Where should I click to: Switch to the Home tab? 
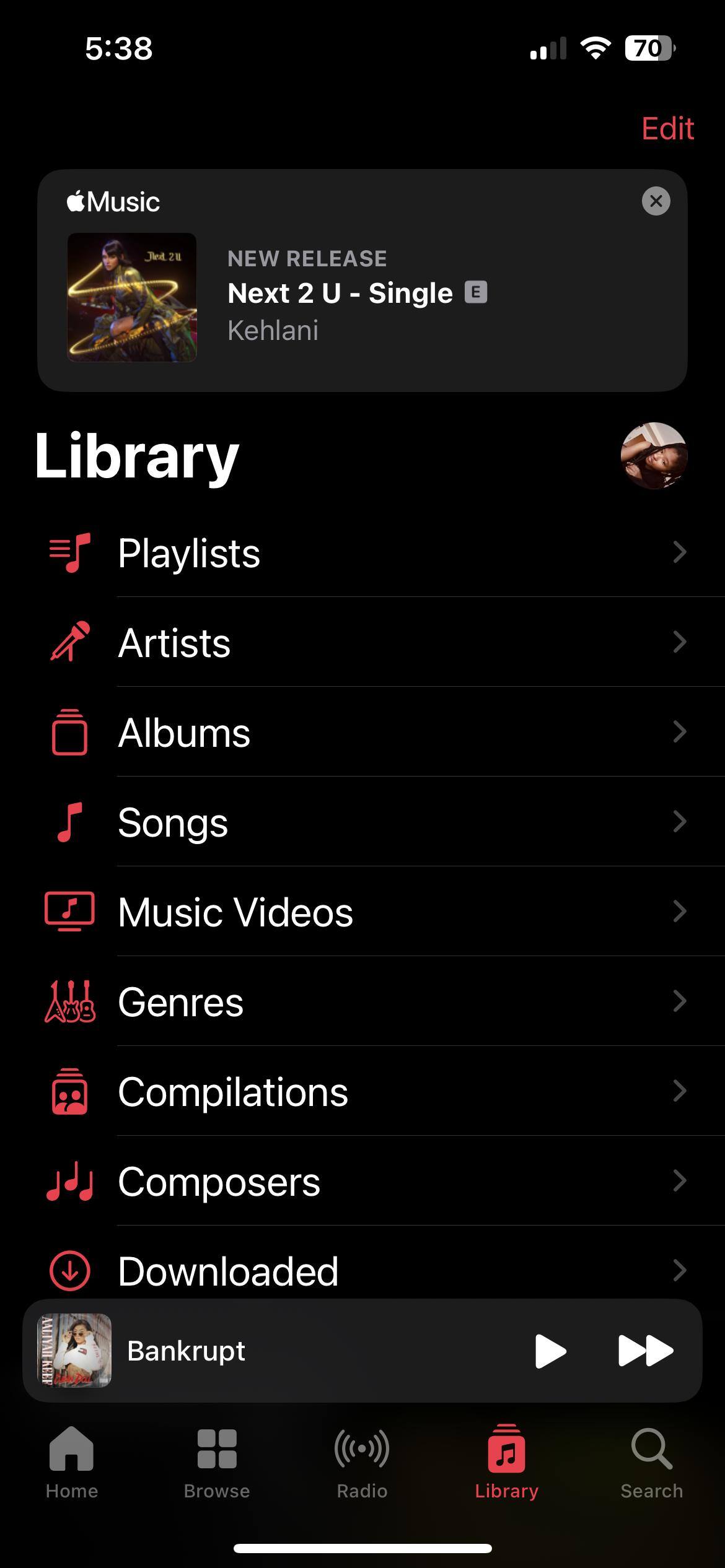click(x=72, y=1463)
